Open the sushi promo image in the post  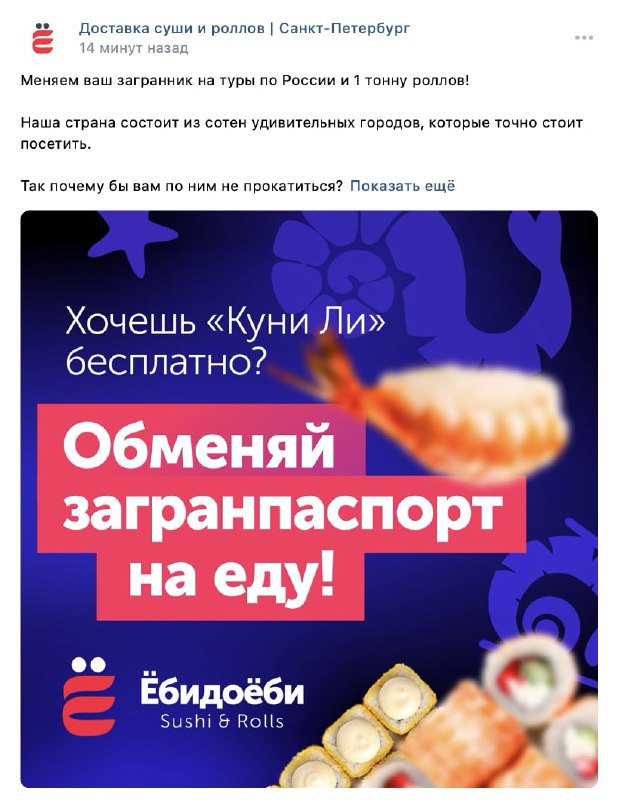pyautogui.click(x=309, y=498)
